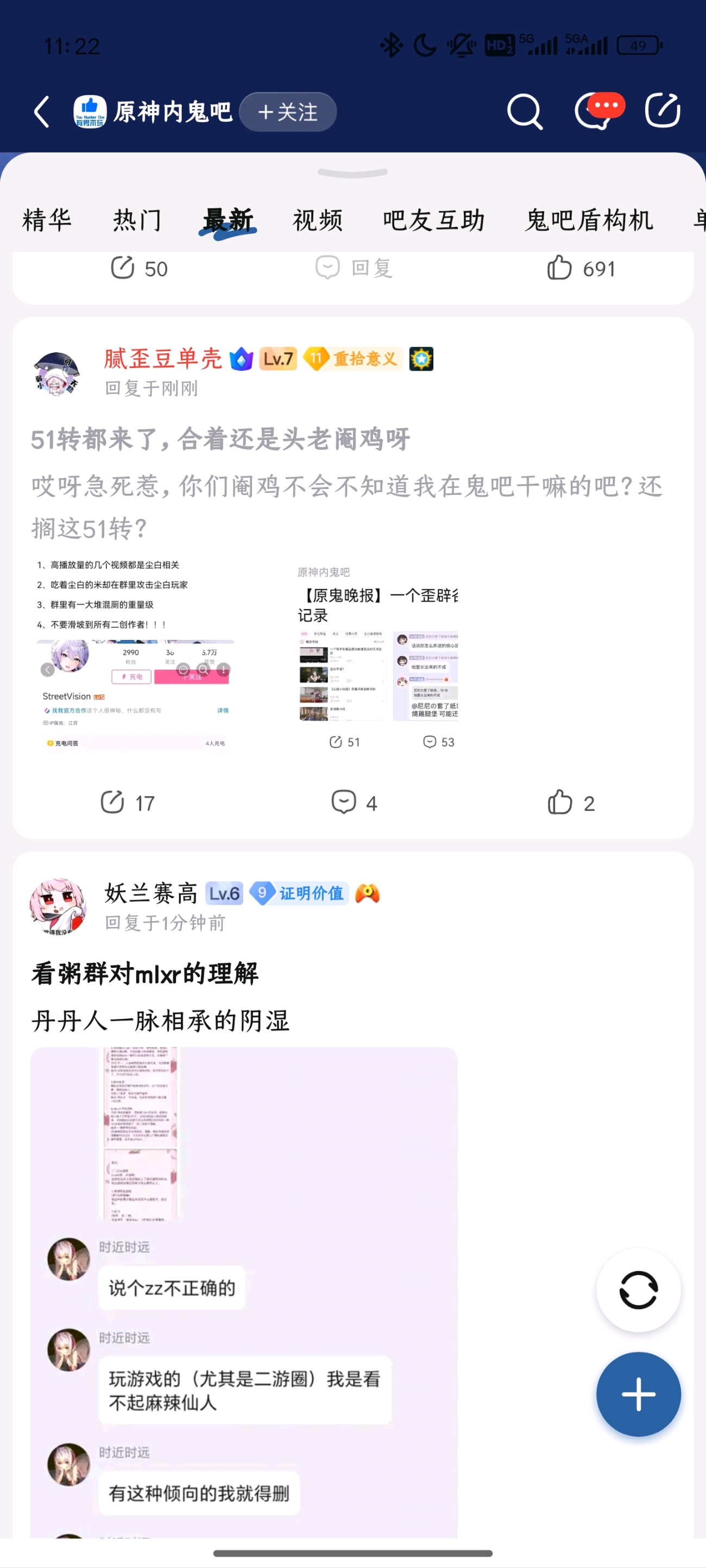Open the post titled 51转都来了
This screenshot has height=1568, width=706.
coord(220,439)
